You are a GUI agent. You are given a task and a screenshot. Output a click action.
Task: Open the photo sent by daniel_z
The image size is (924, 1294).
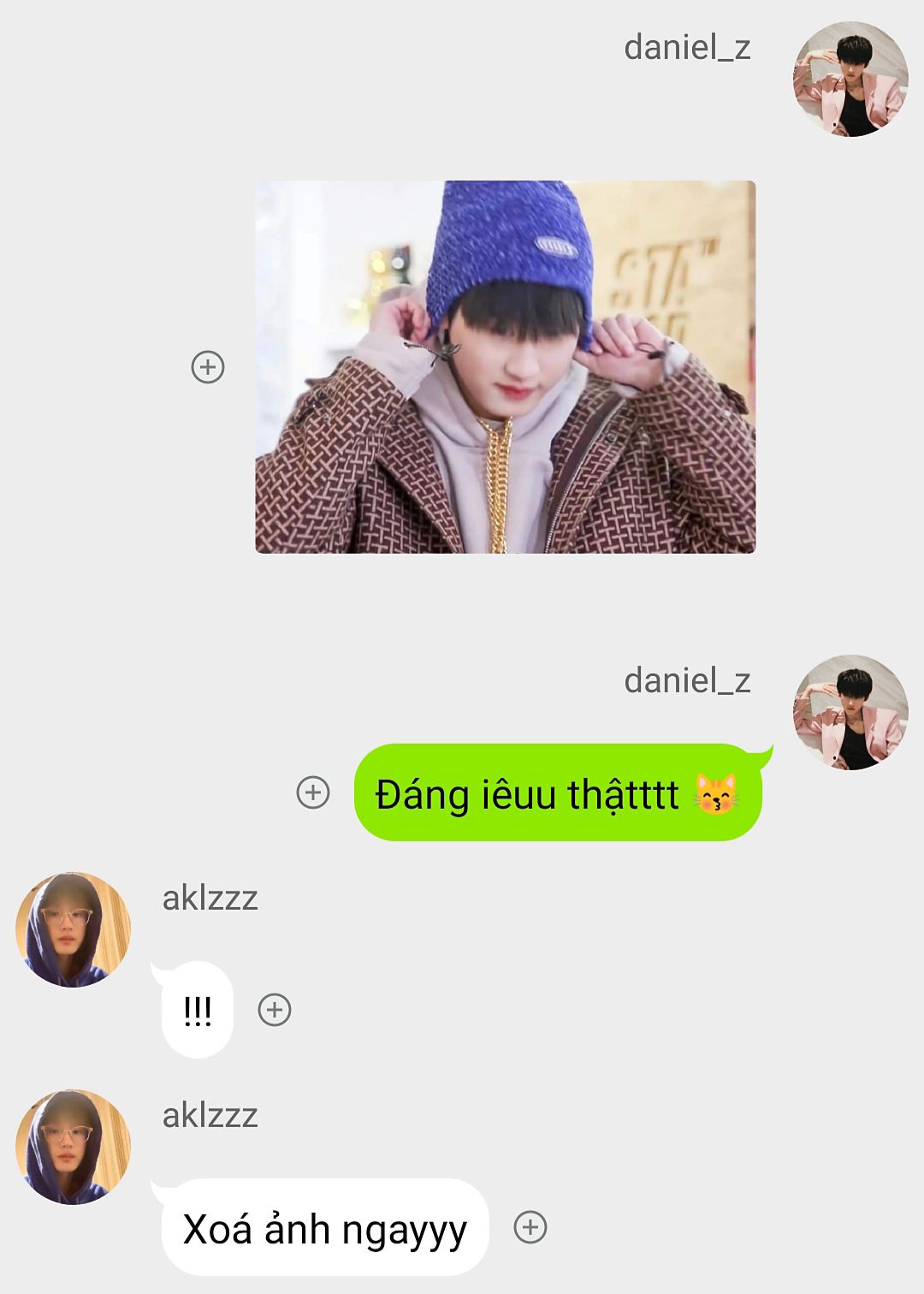[505, 366]
